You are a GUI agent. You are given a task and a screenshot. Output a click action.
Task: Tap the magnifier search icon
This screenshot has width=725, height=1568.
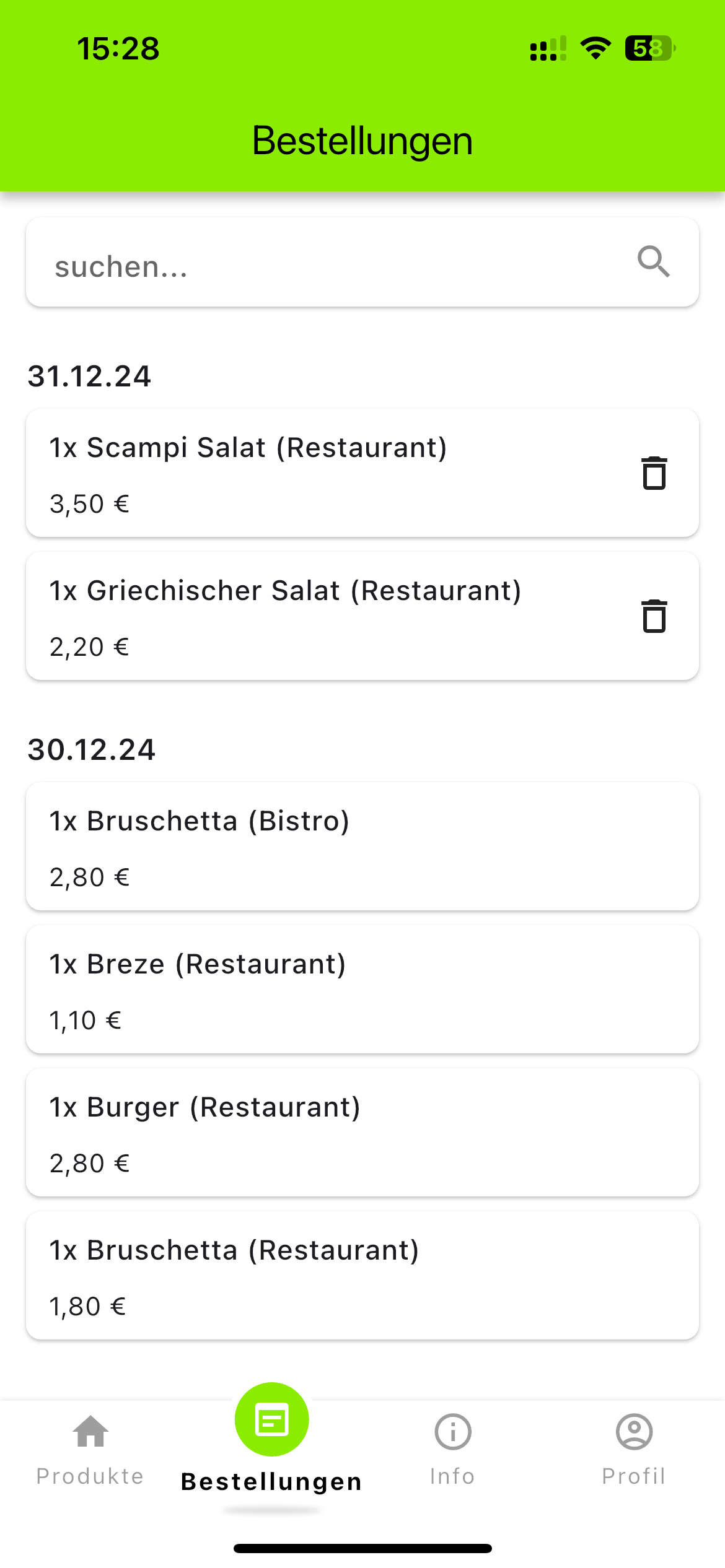tap(654, 262)
